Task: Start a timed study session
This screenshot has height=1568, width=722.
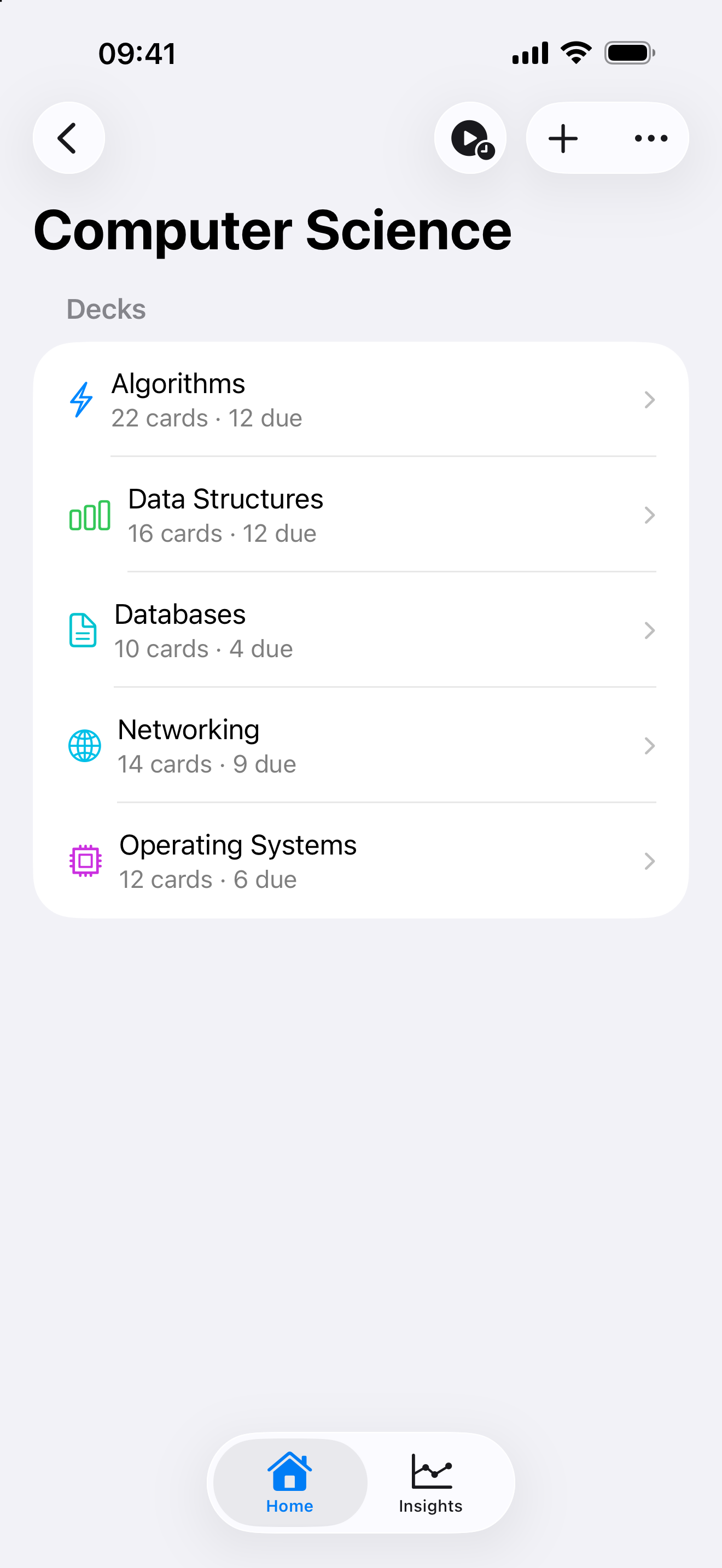Action: tap(470, 138)
